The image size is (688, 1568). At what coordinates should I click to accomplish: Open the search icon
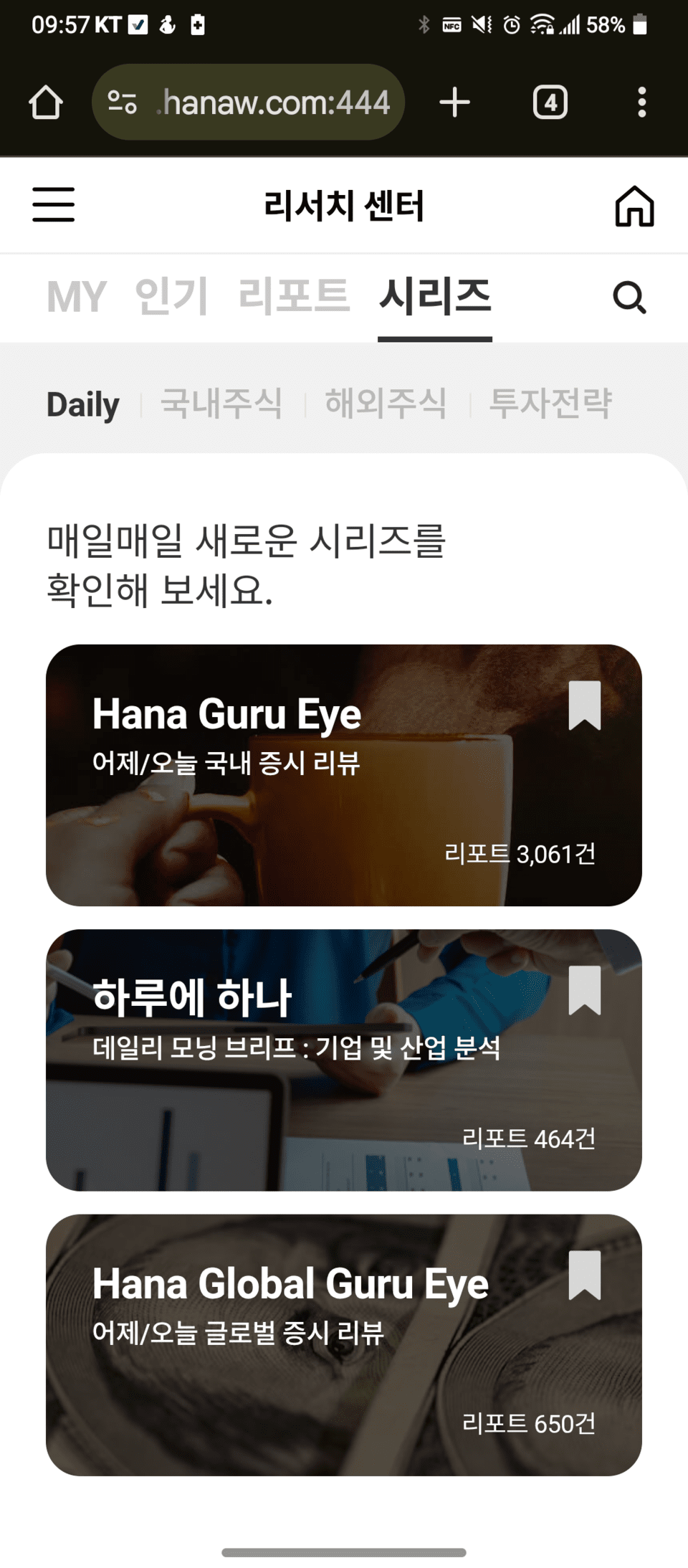[629, 298]
